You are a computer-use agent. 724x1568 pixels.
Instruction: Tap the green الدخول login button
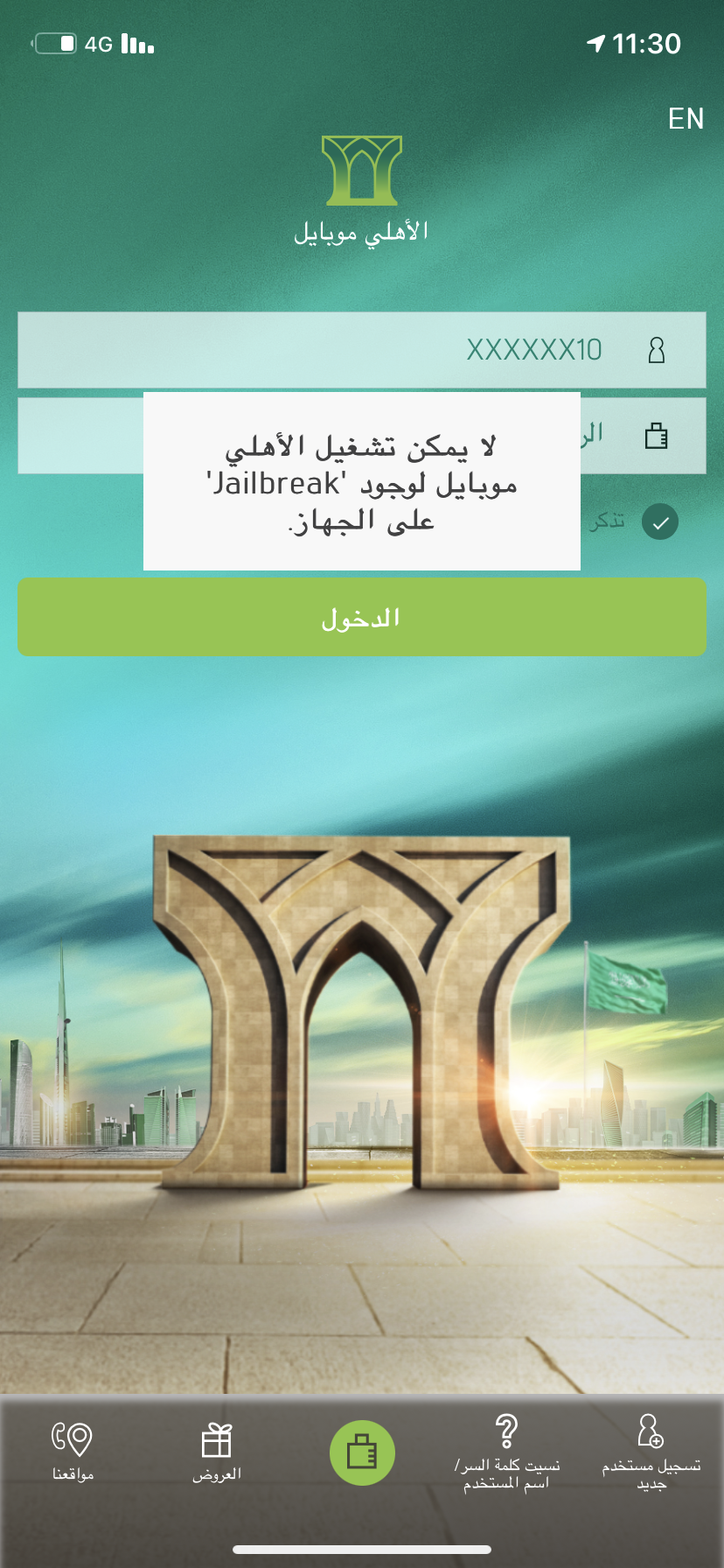click(x=362, y=617)
